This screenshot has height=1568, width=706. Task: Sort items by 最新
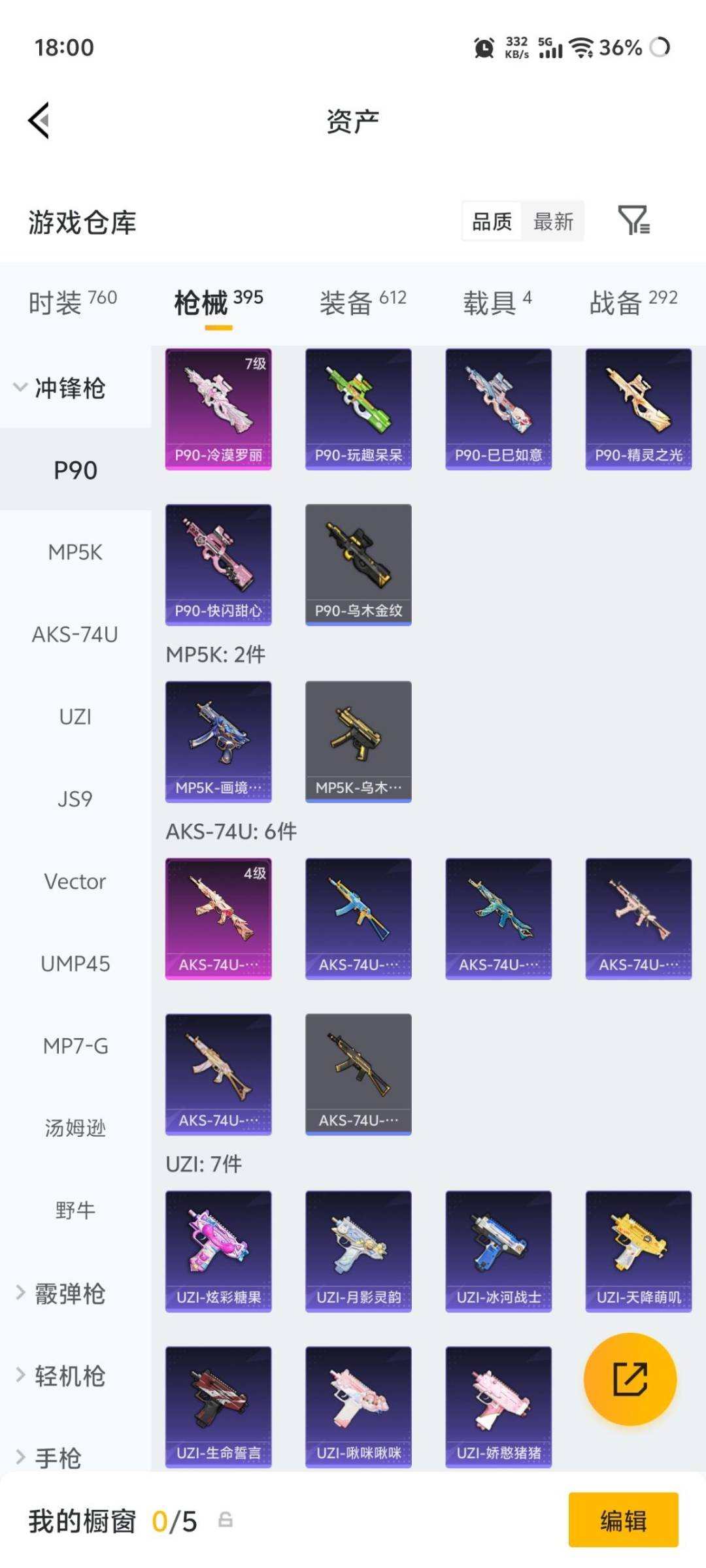click(553, 221)
